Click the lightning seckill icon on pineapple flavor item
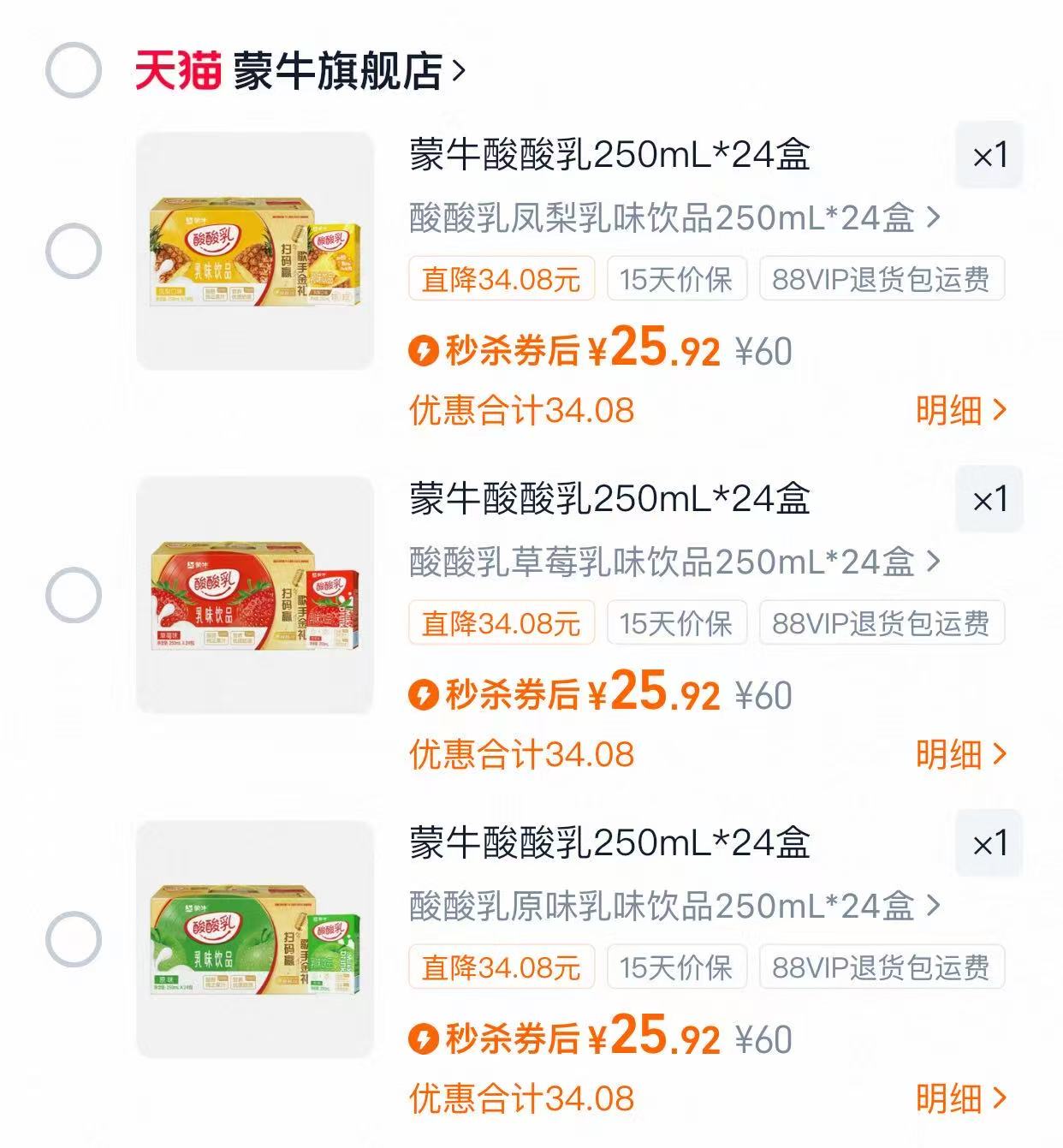The image size is (1063, 1148). click(x=426, y=348)
